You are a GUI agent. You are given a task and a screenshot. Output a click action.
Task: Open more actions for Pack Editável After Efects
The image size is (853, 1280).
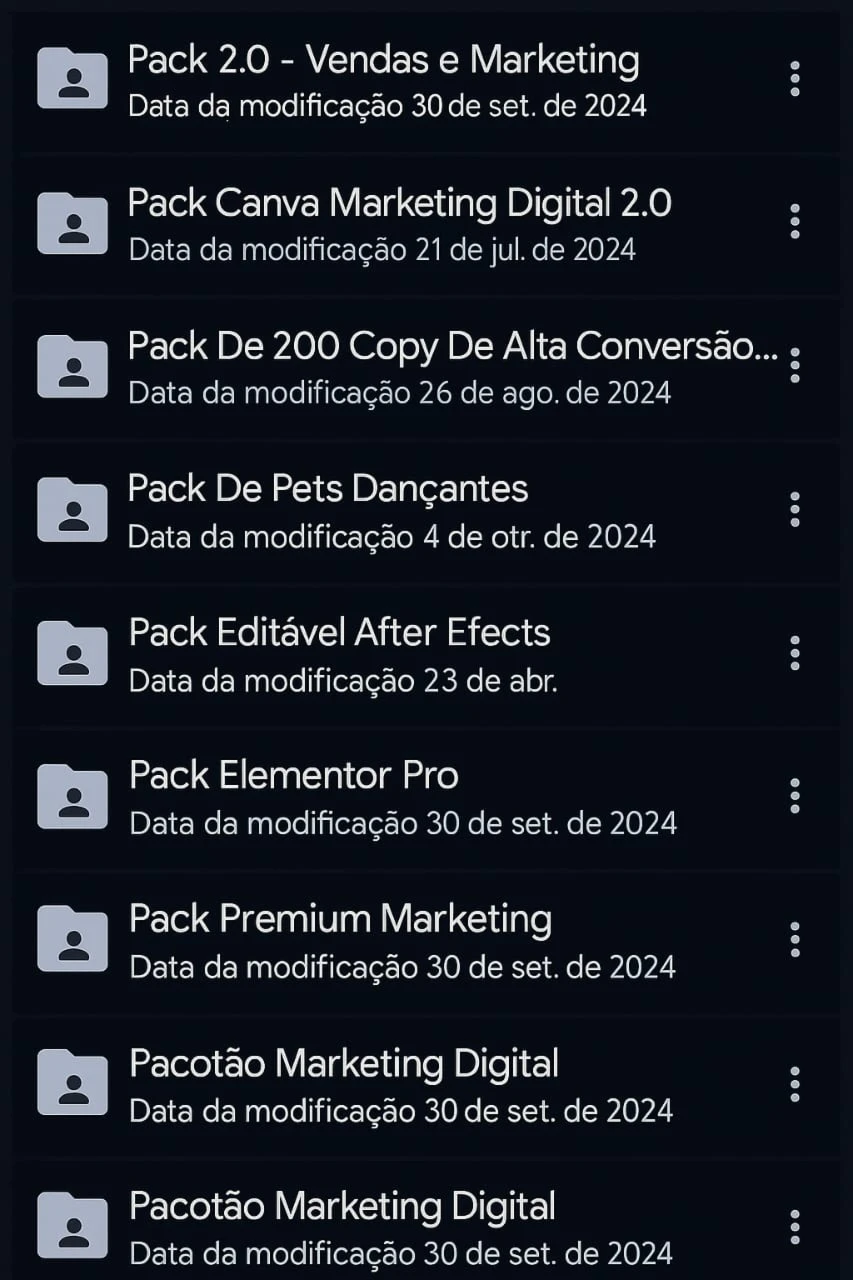(794, 653)
